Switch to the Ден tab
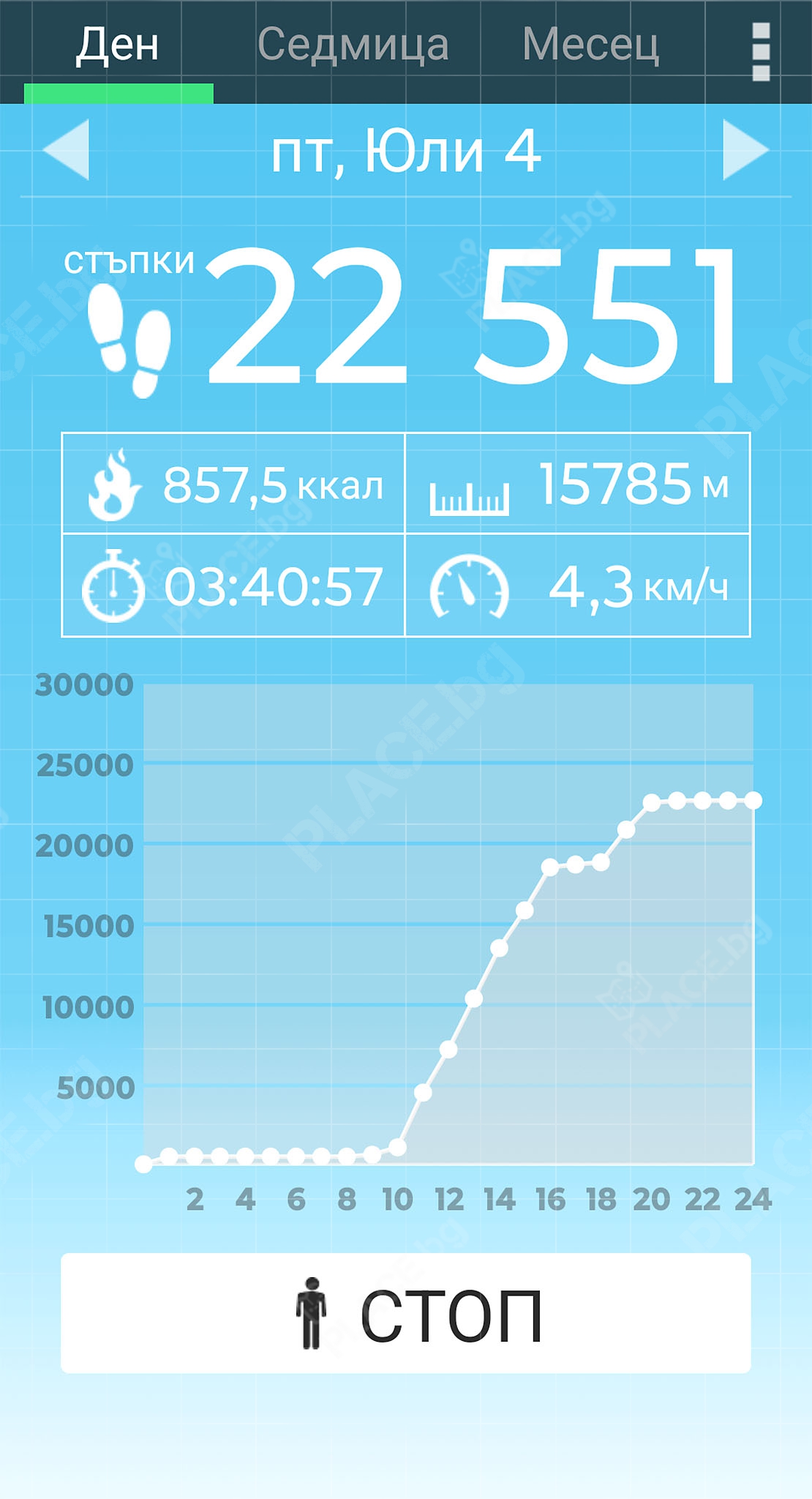The image size is (812, 1499). point(118,46)
